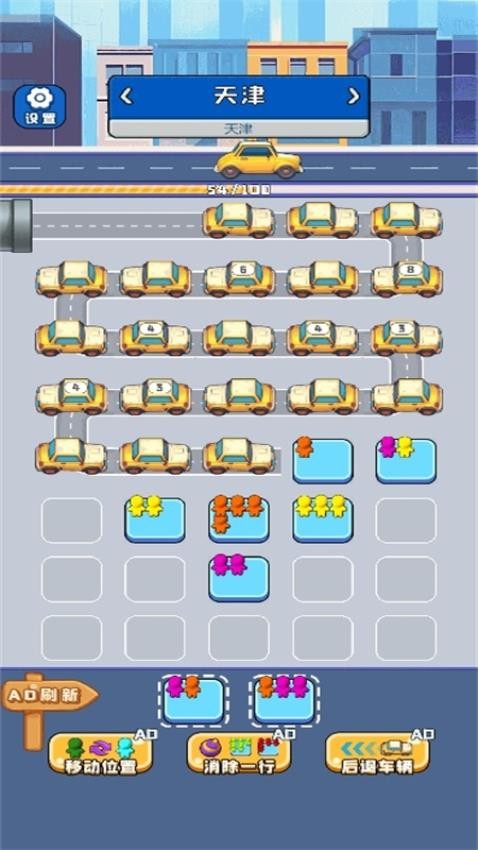Tap the board tile with magenta and yellow passengers

coord(406,461)
